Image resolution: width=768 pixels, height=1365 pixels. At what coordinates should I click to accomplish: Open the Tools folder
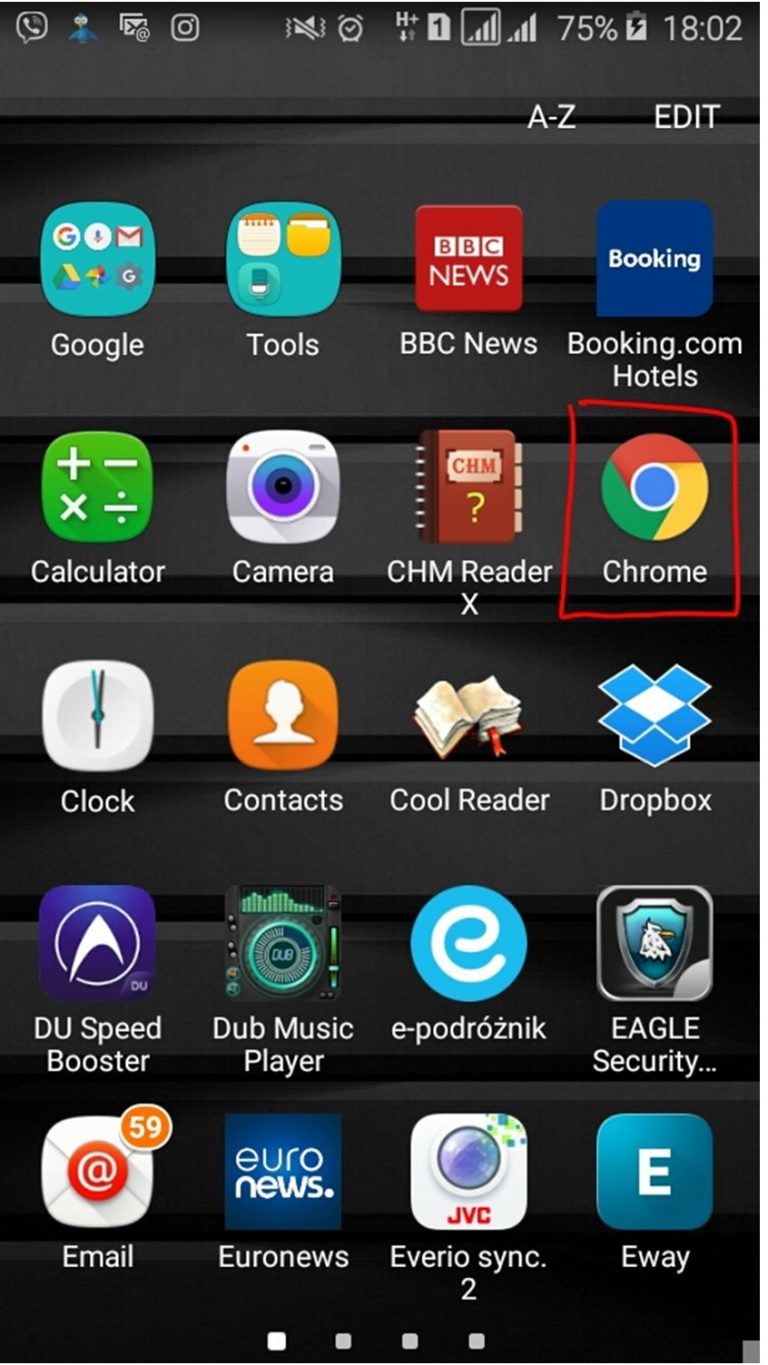point(283,258)
